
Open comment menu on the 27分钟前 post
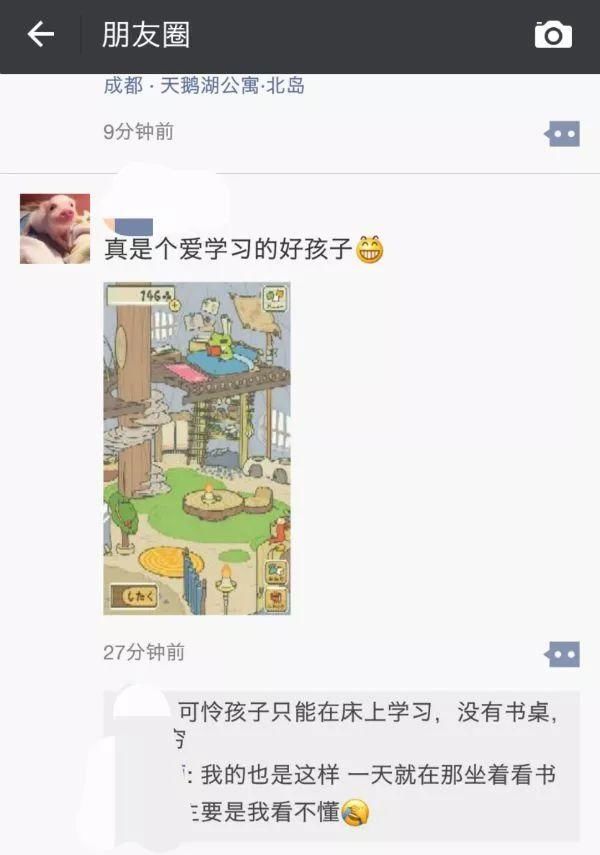[x=563, y=654]
